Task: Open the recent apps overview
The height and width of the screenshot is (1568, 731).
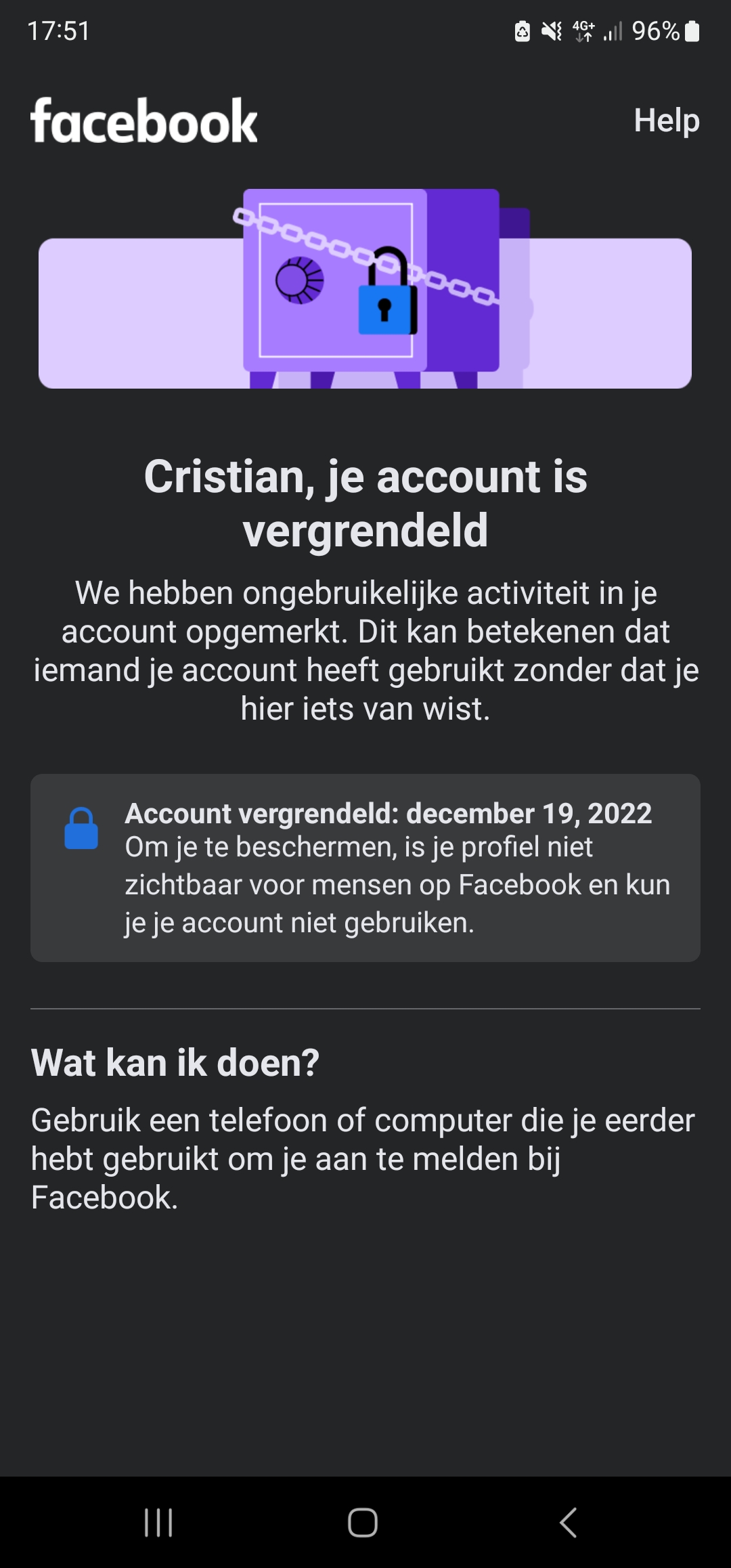Action: coord(158,1523)
